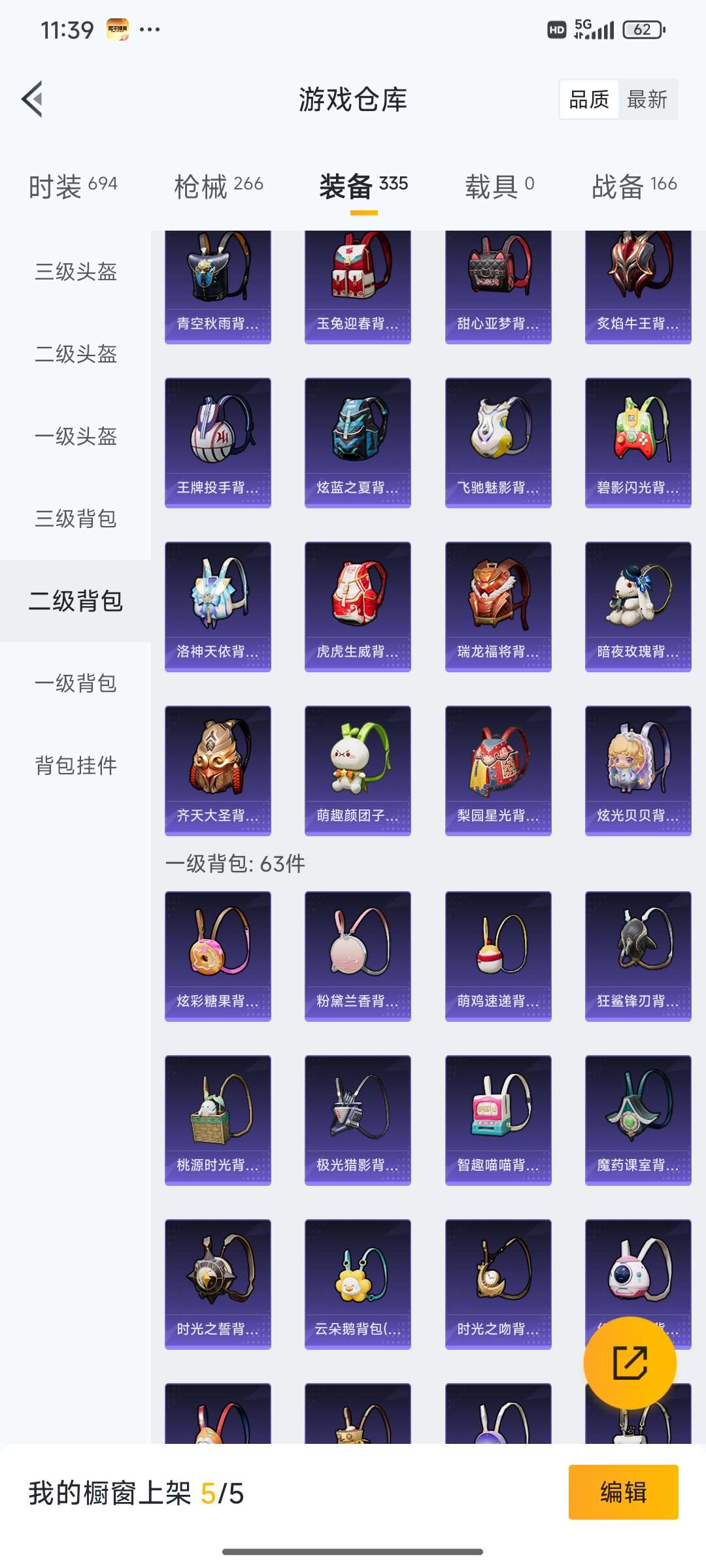Open the 载具 tab
The height and width of the screenshot is (1568, 706).
pyautogui.click(x=495, y=185)
